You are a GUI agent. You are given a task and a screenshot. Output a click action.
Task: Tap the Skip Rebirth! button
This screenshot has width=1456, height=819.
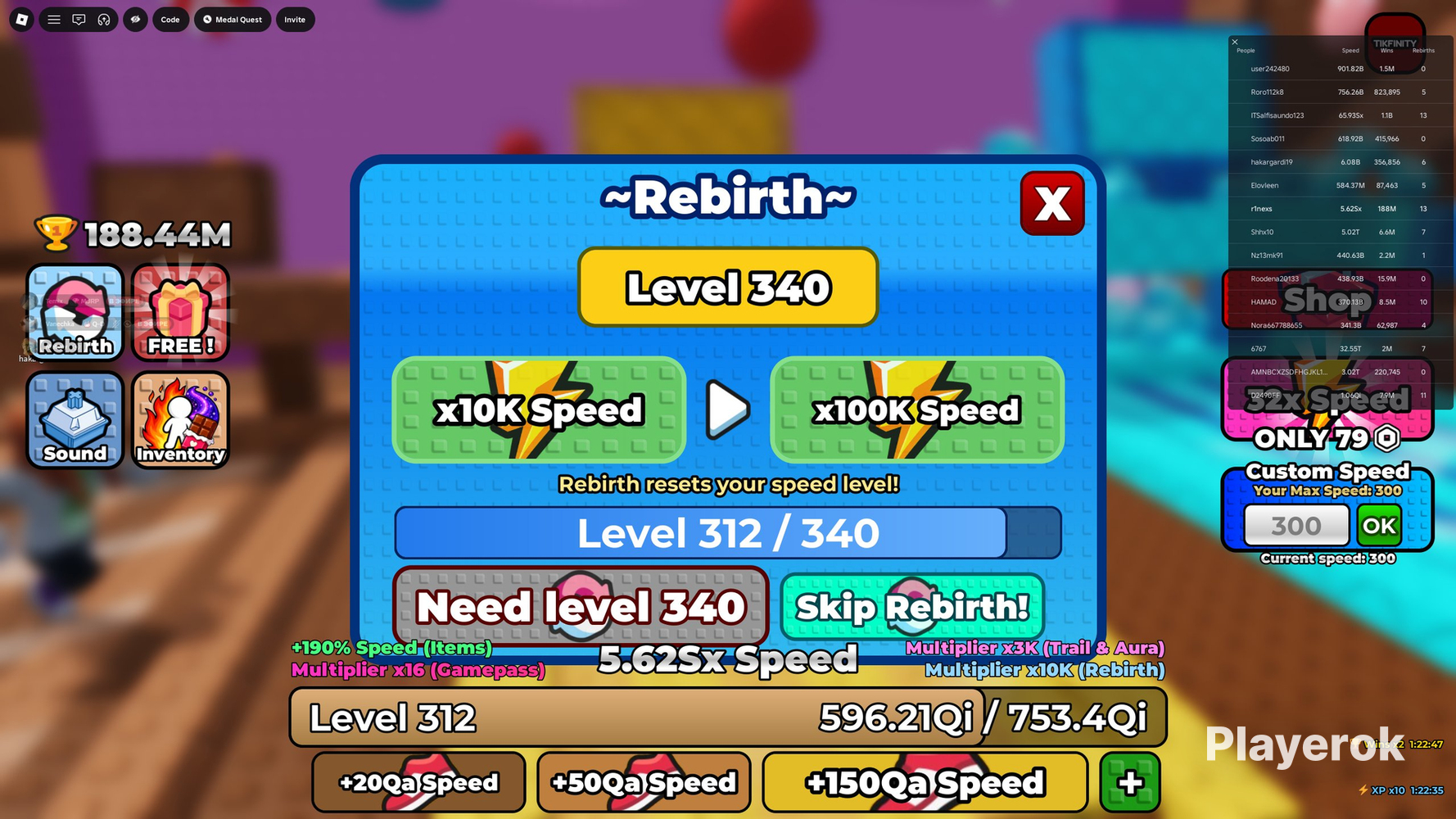click(912, 607)
